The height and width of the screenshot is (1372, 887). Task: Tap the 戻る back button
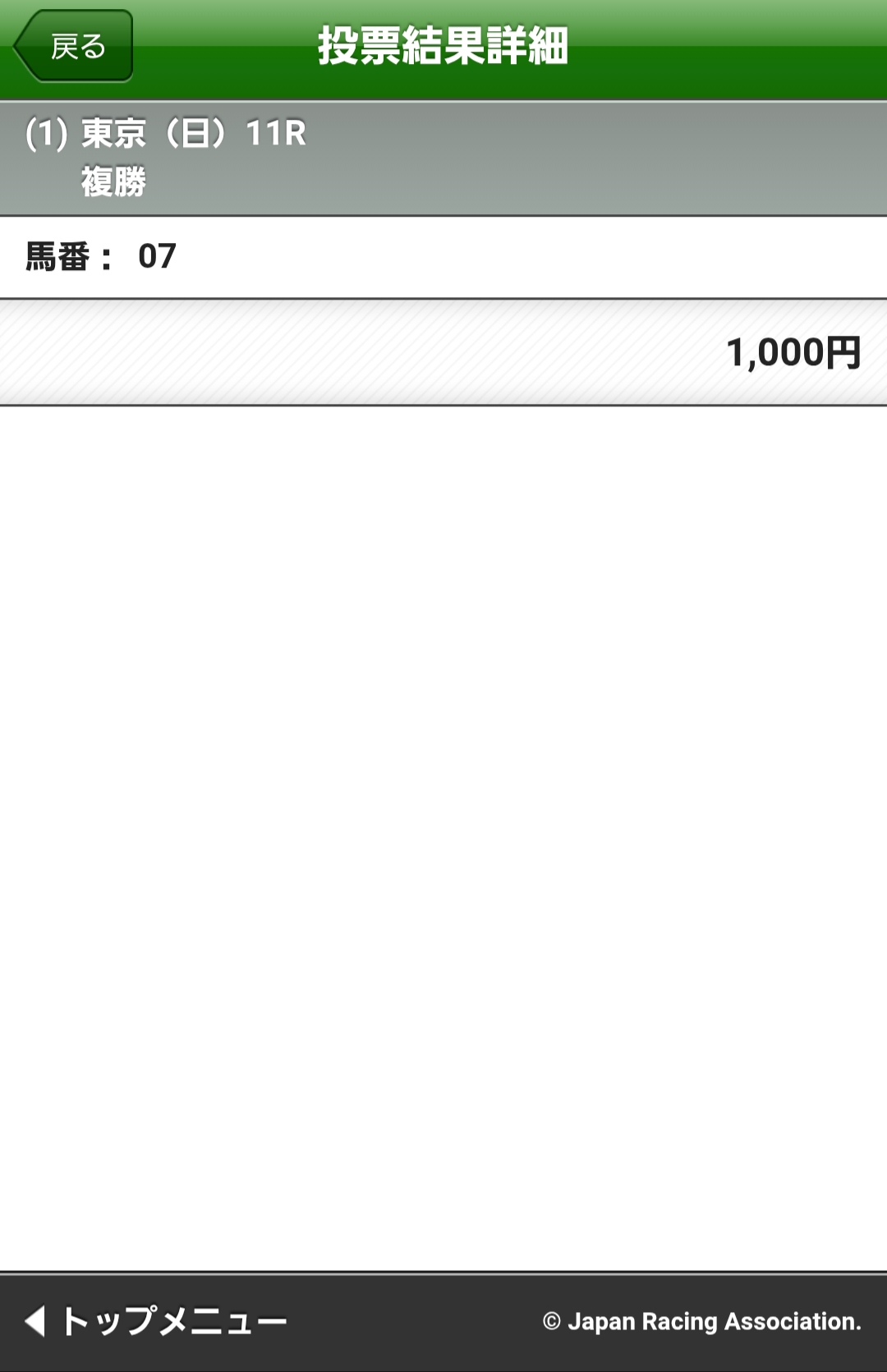tap(74, 46)
